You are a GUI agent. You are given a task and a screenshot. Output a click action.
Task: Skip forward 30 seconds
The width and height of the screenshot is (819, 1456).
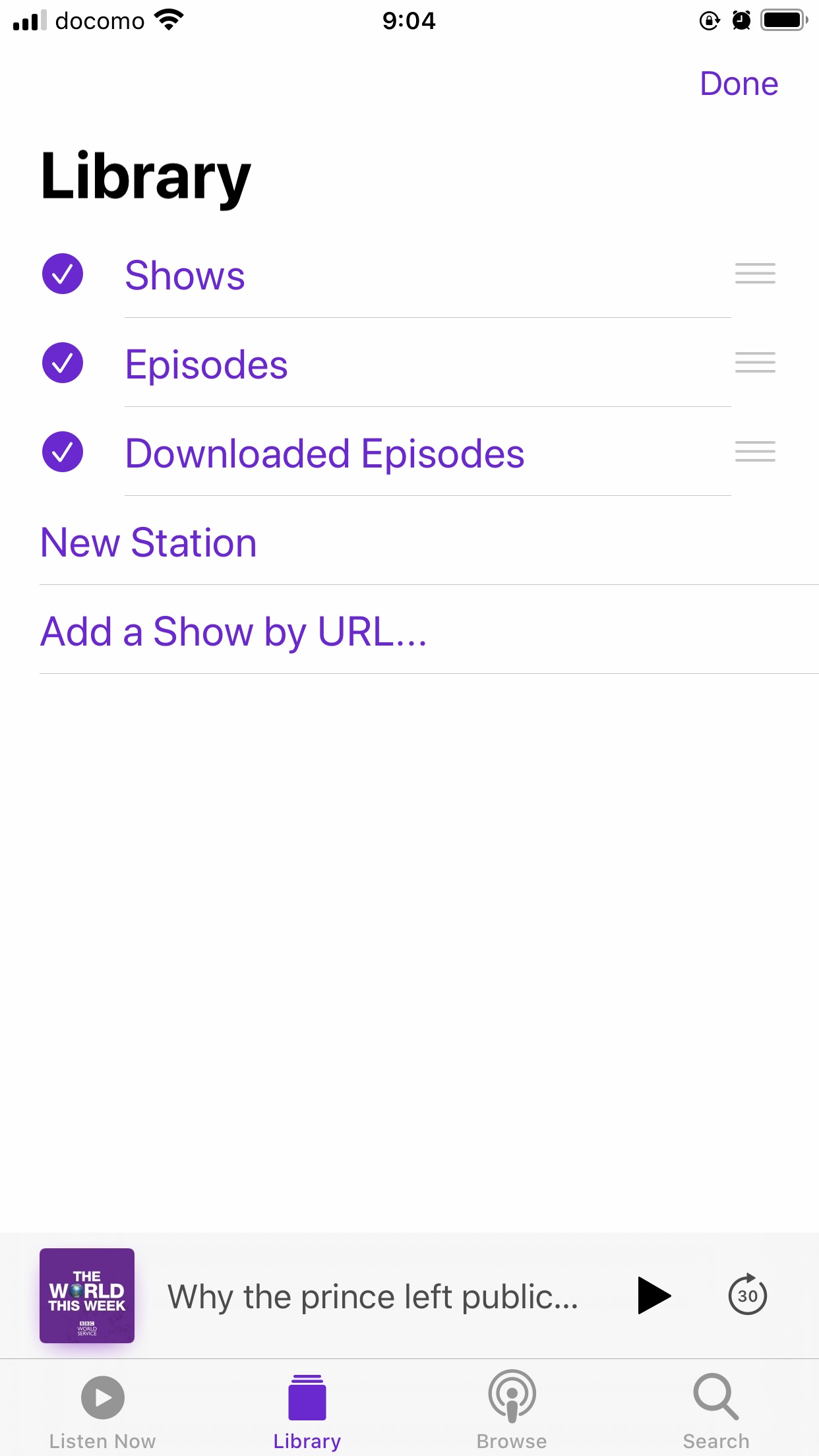[x=747, y=1294]
